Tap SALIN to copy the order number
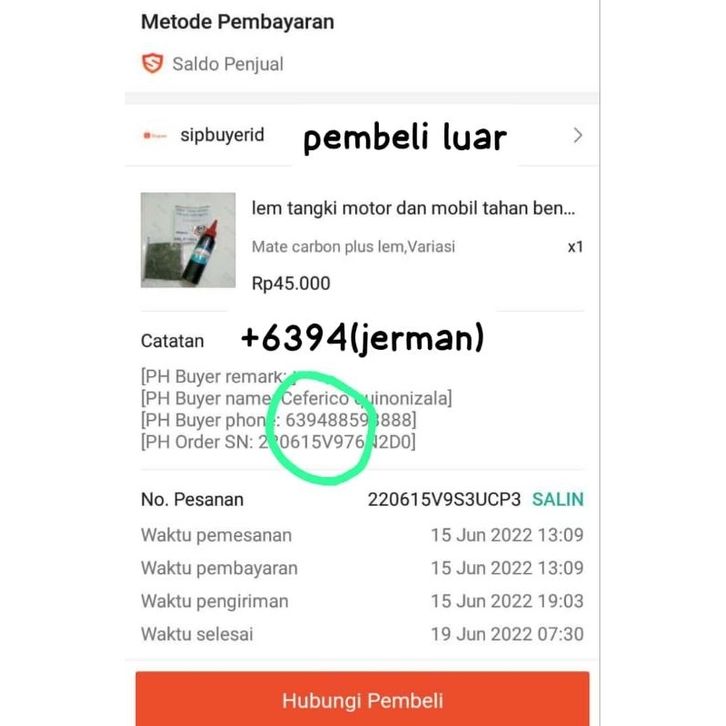The height and width of the screenshot is (726, 726). (x=557, y=499)
